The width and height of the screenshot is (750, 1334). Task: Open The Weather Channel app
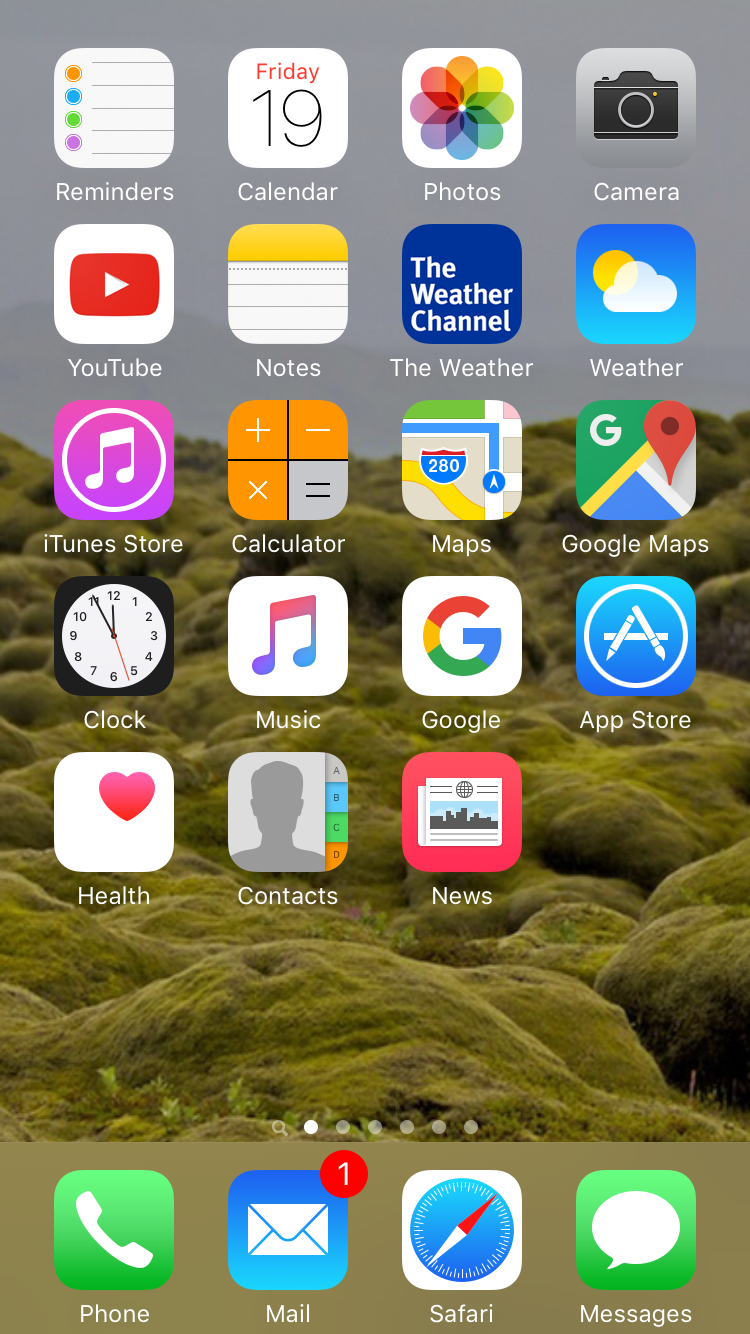(462, 284)
